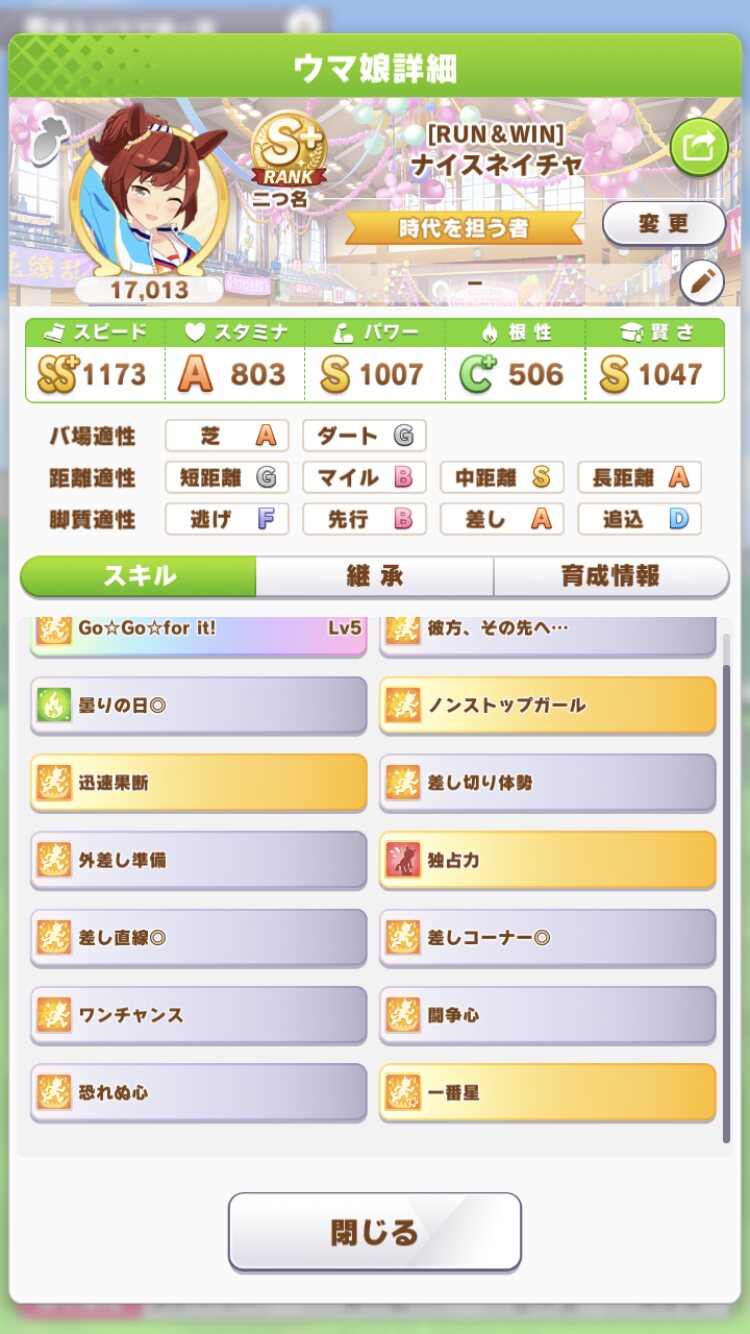Show the 闘争心 skill details

point(548,1015)
